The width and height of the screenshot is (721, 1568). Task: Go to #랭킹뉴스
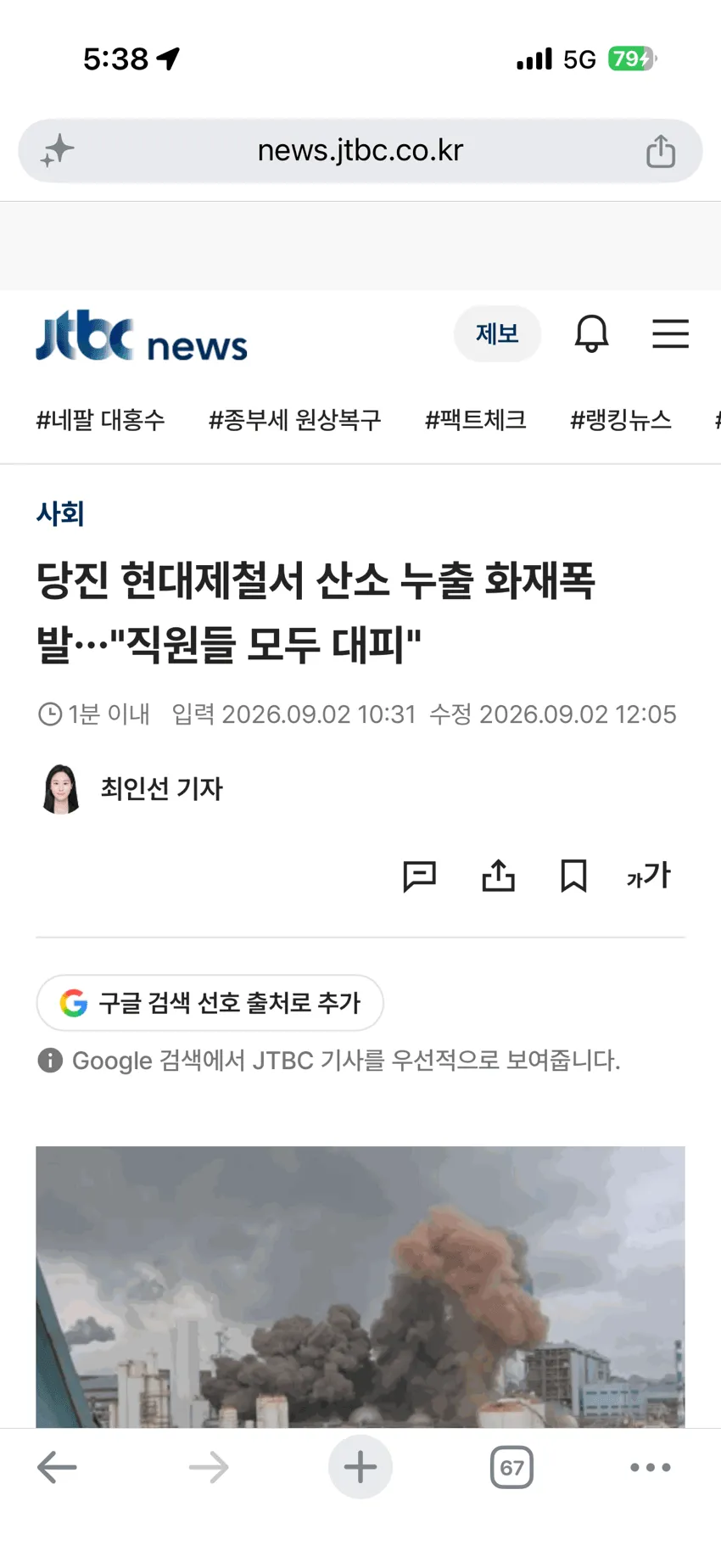621,420
